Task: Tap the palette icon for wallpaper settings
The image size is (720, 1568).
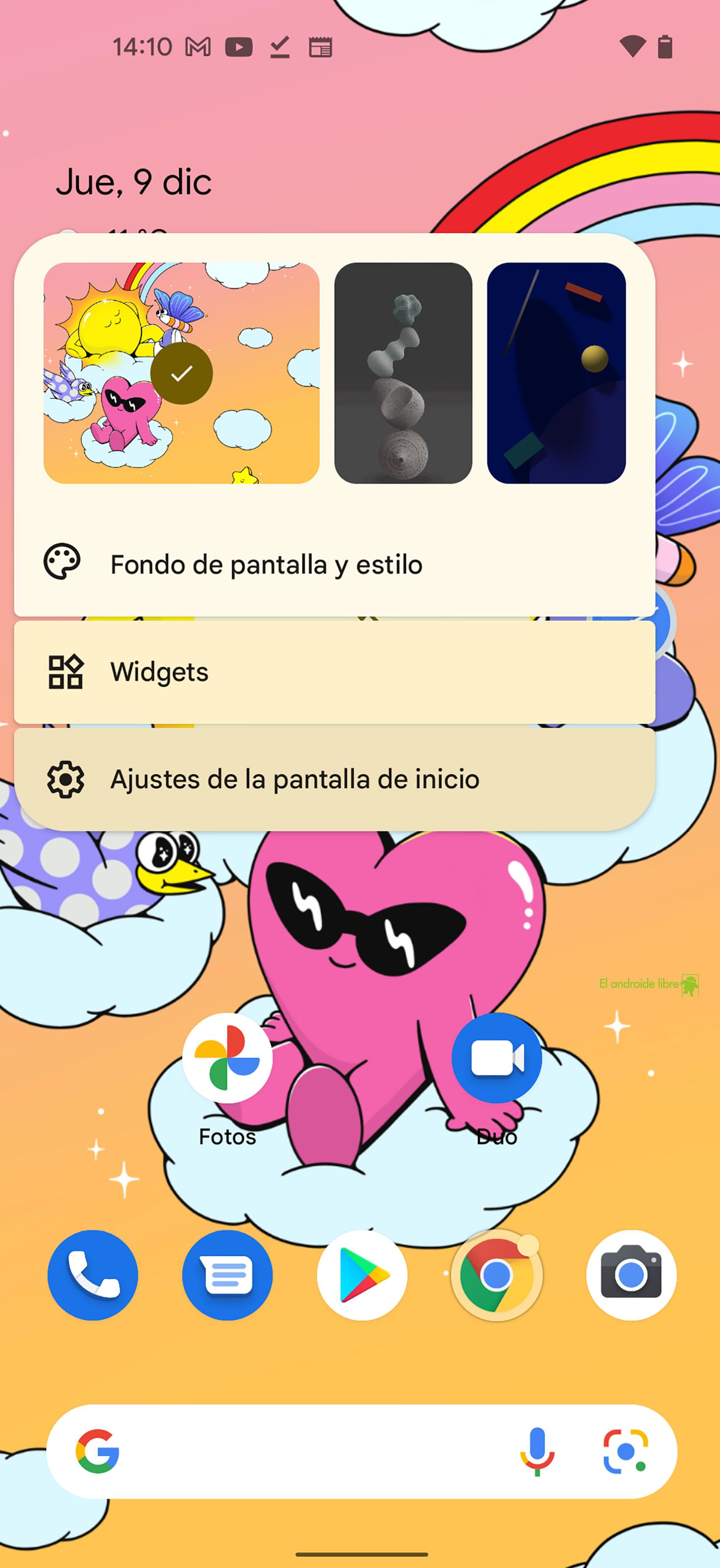Action: click(63, 564)
